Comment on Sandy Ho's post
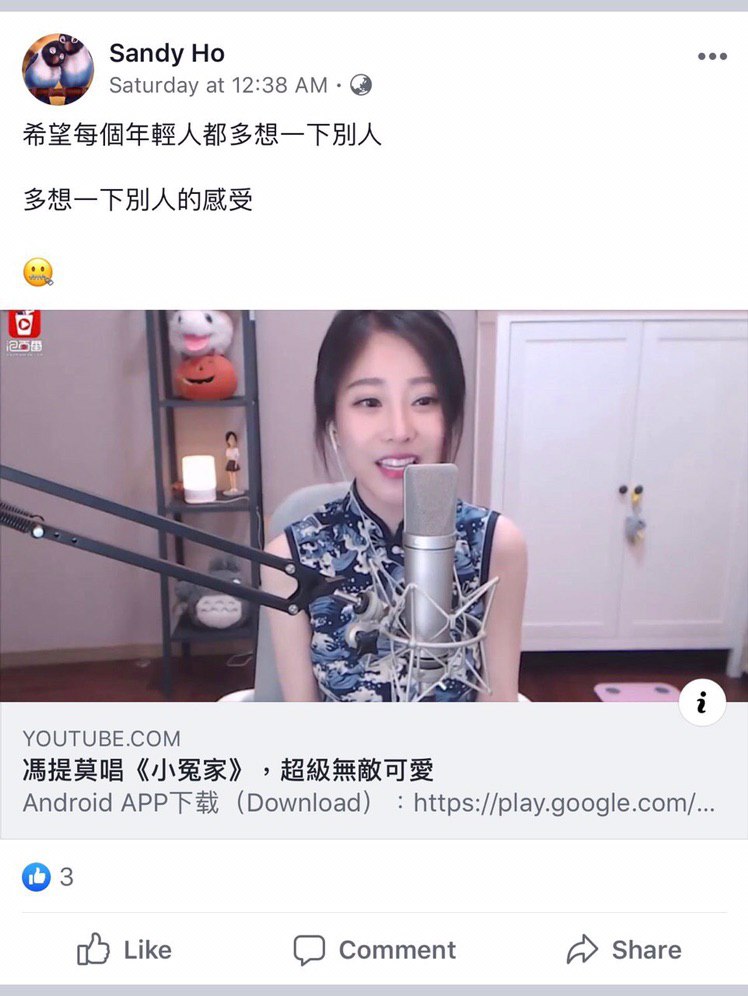The image size is (748, 996). point(375,950)
